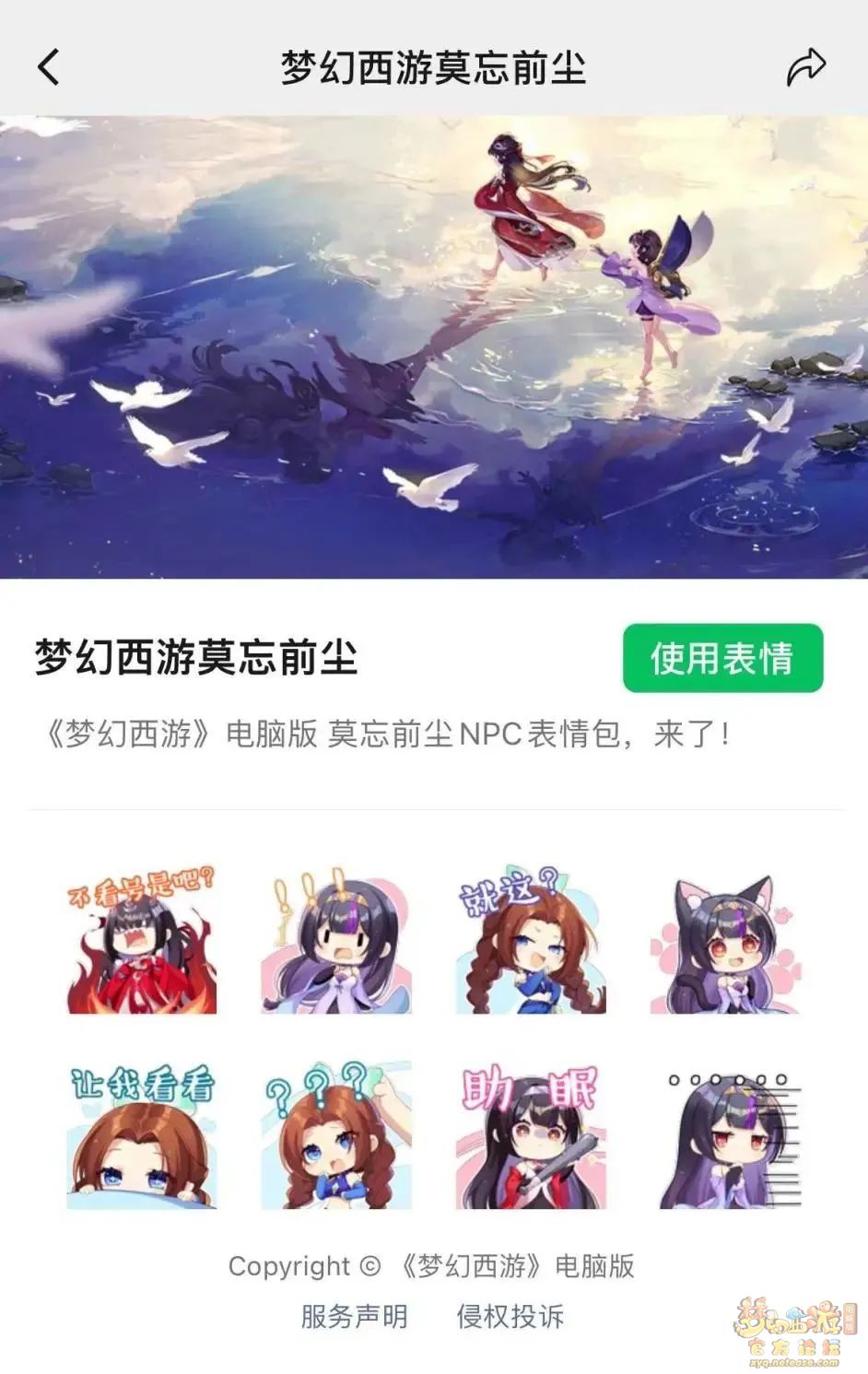Select the sticker with three question marks

(x=335, y=1135)
